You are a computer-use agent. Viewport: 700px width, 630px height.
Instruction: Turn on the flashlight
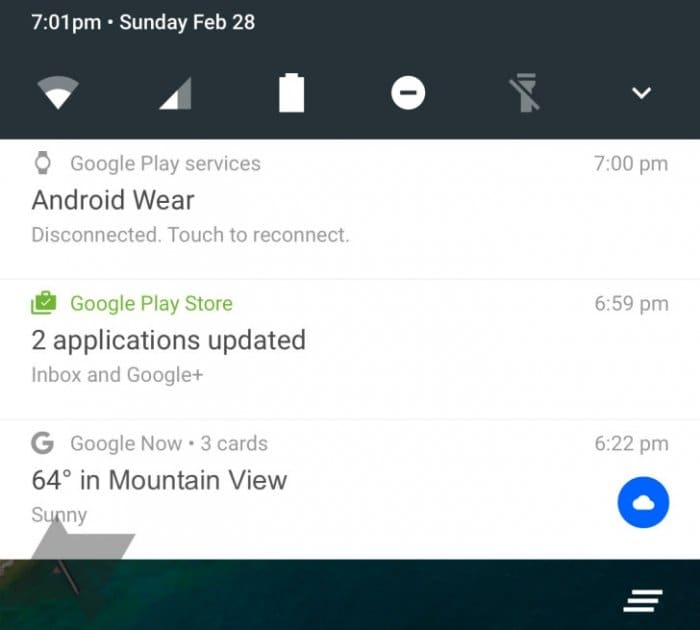(524, 93)
